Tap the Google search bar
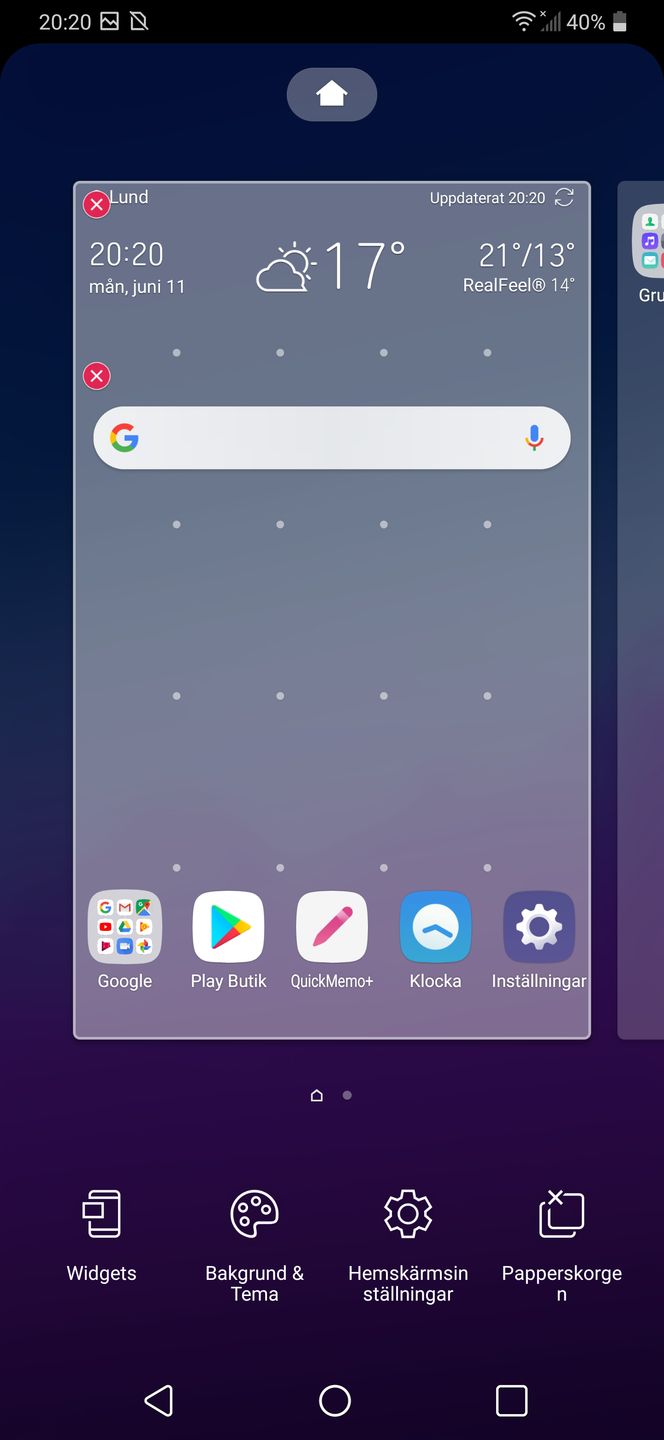This screenshot has width=664, height=1440. [x=331, y=438]
